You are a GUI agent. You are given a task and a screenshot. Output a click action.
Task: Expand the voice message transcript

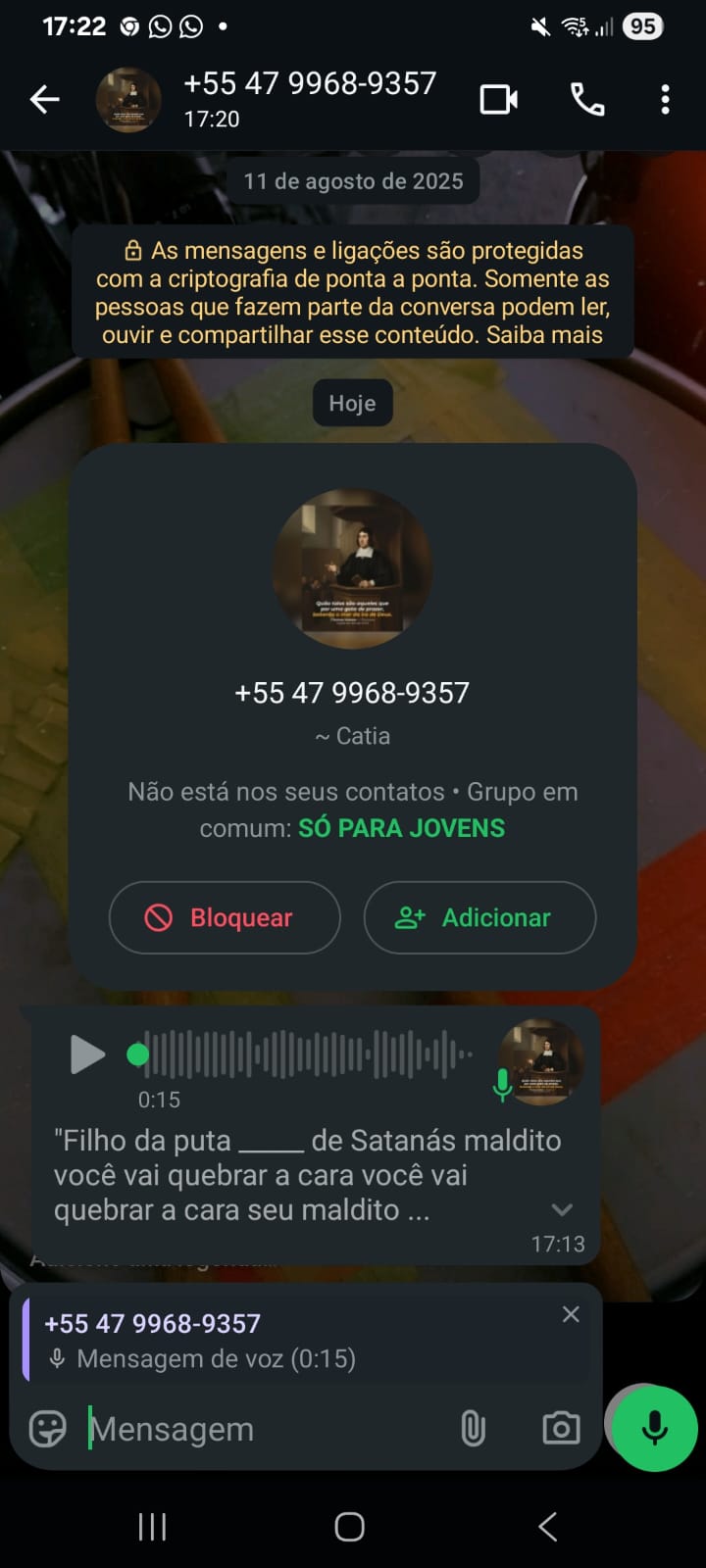point(562,1209)
